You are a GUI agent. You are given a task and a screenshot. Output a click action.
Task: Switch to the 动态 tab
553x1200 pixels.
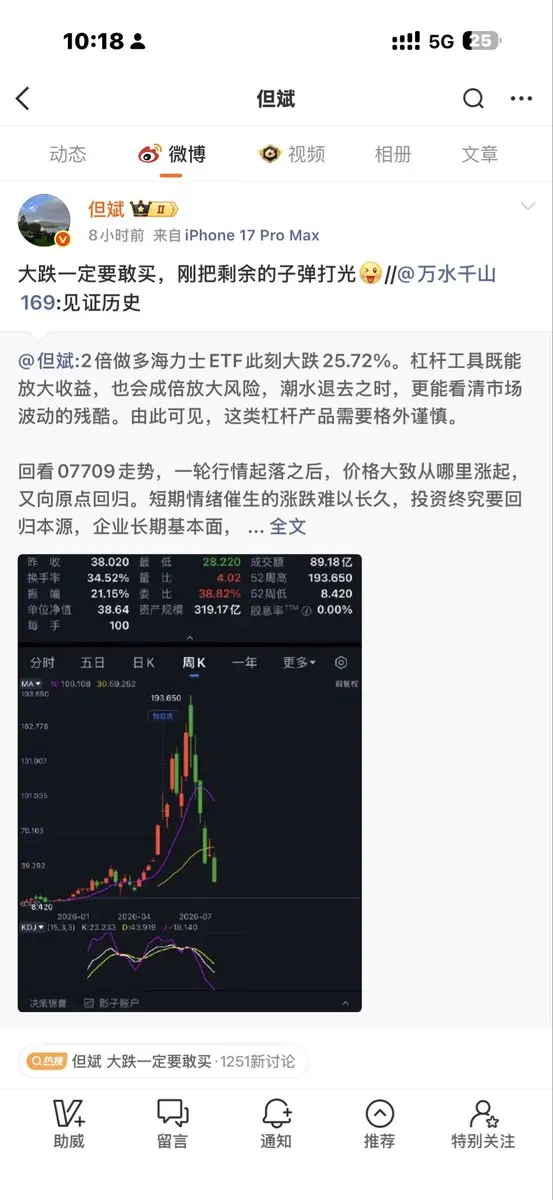pos(68,154)
